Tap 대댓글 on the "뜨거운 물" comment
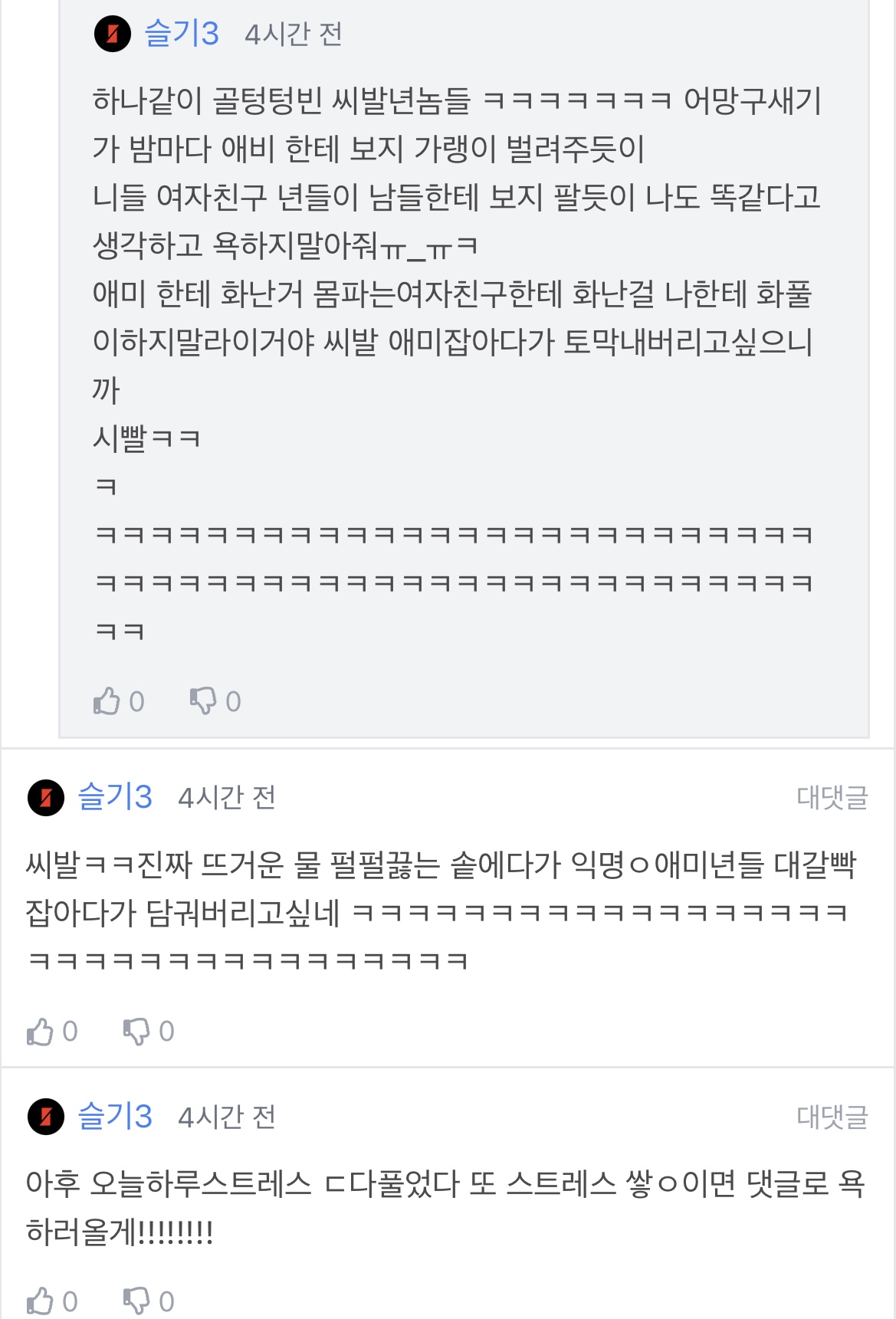 click(832, 798)
